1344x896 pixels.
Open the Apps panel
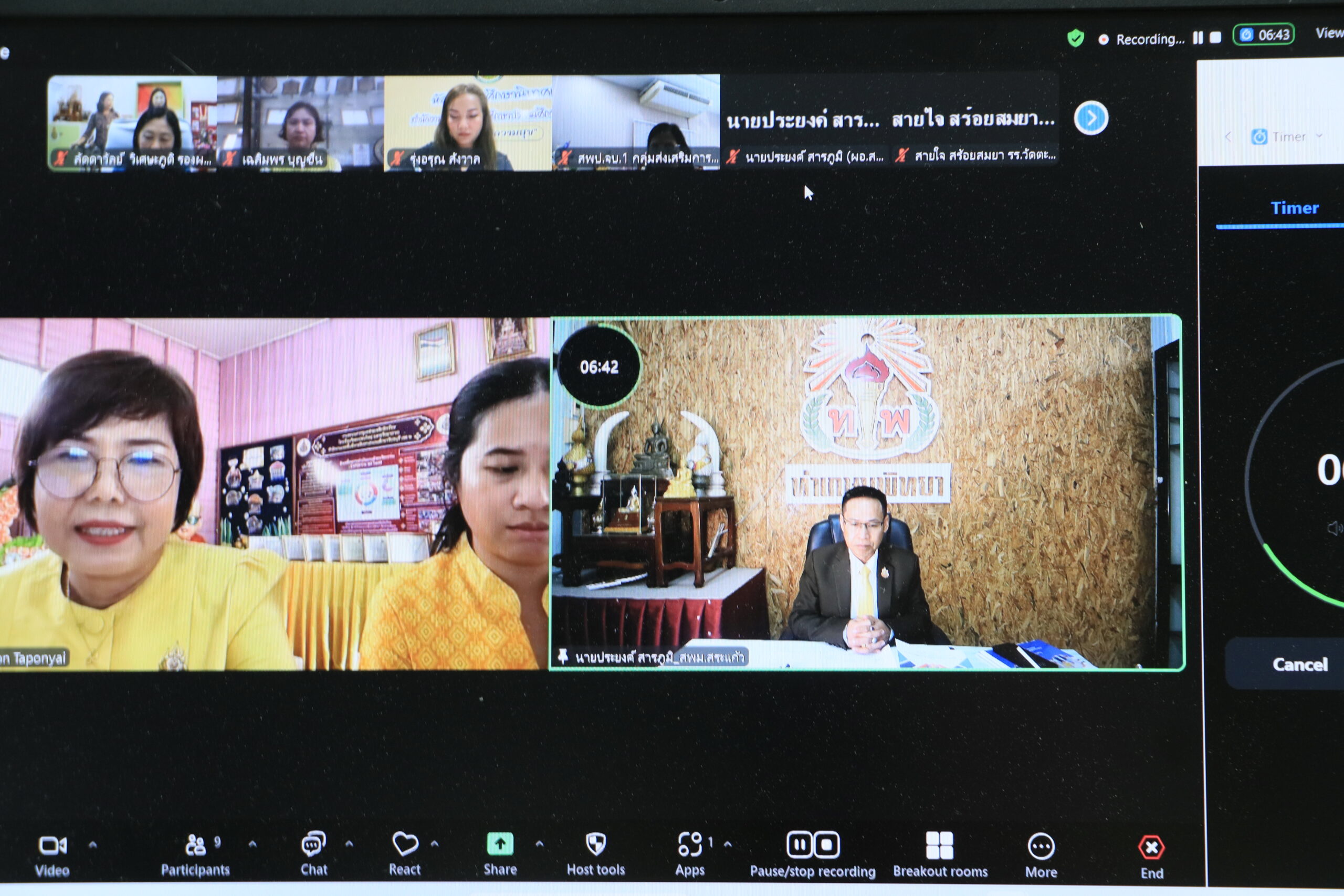point(690,853)
